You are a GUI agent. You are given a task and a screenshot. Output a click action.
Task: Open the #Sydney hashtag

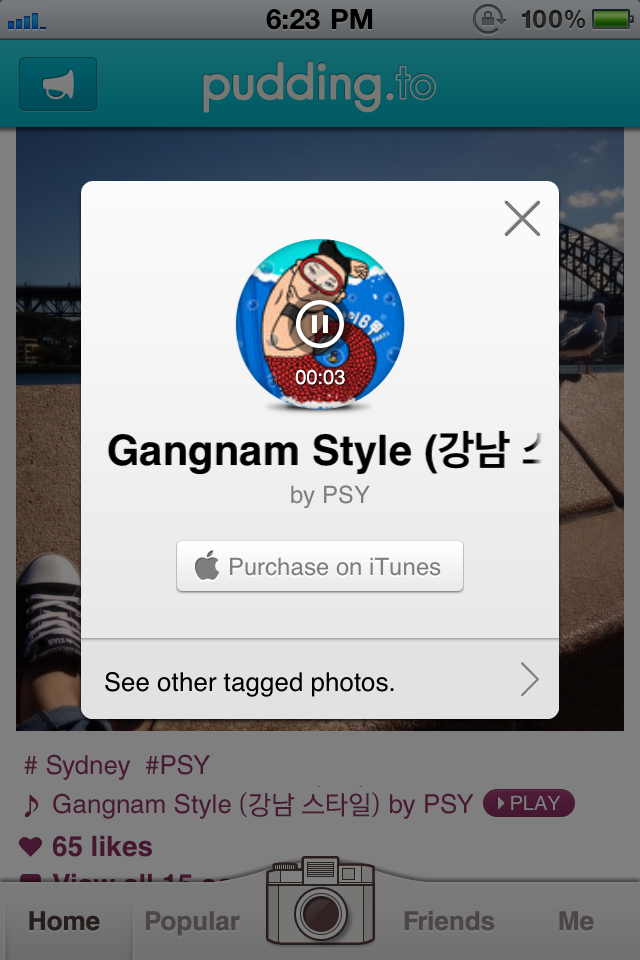[76, 766]
